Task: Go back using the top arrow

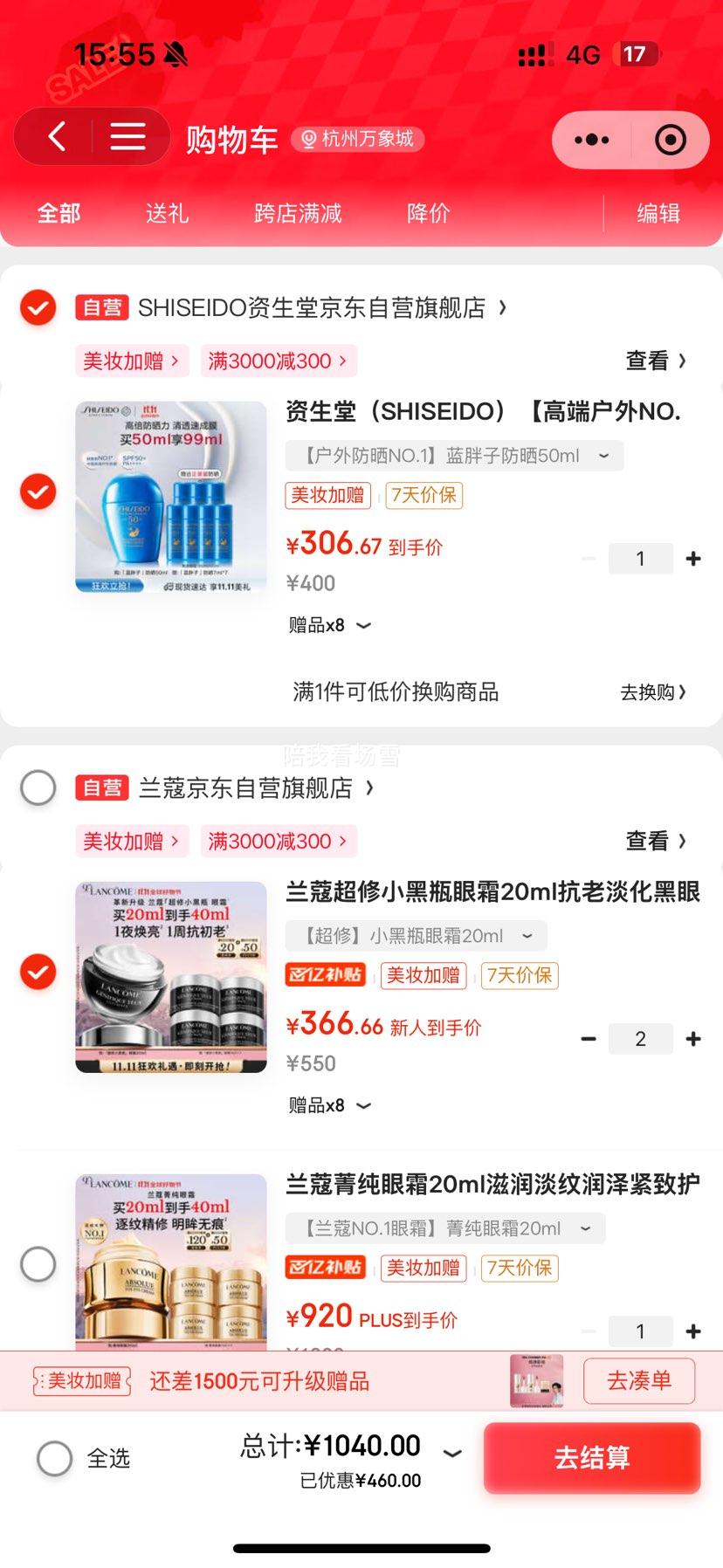Action: point(57,137)
